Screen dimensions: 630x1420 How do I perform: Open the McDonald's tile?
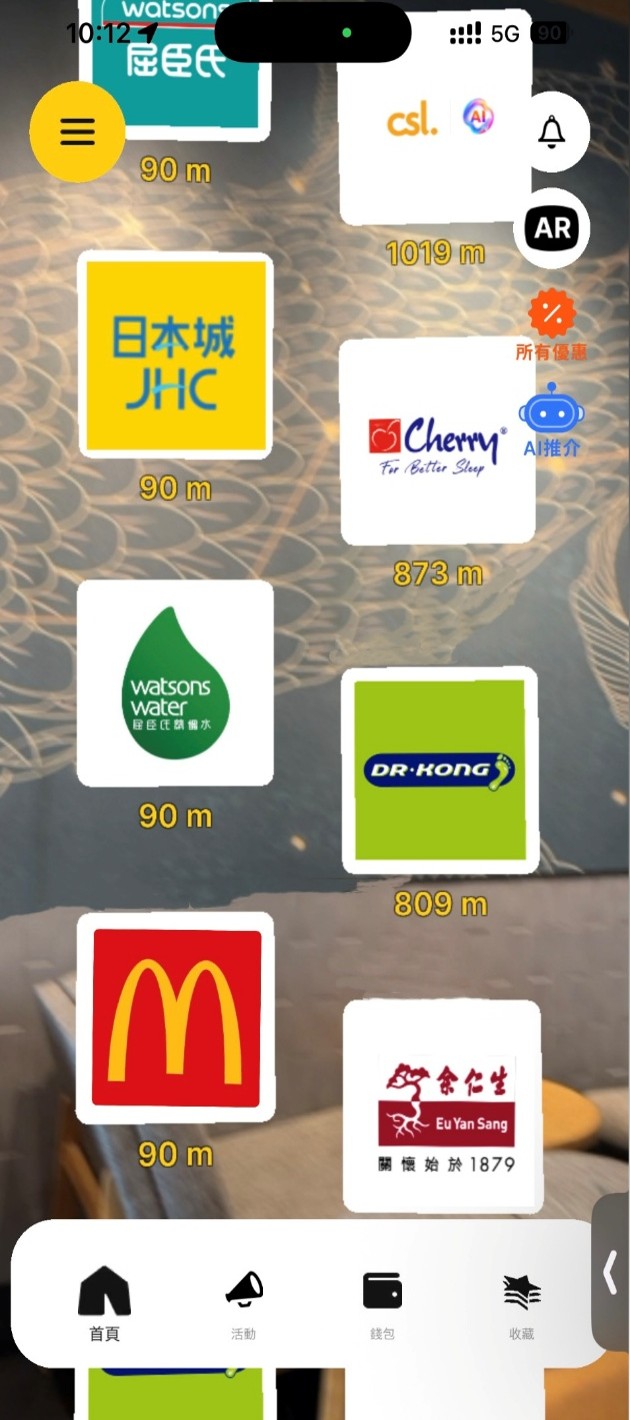pos(175,1018)
